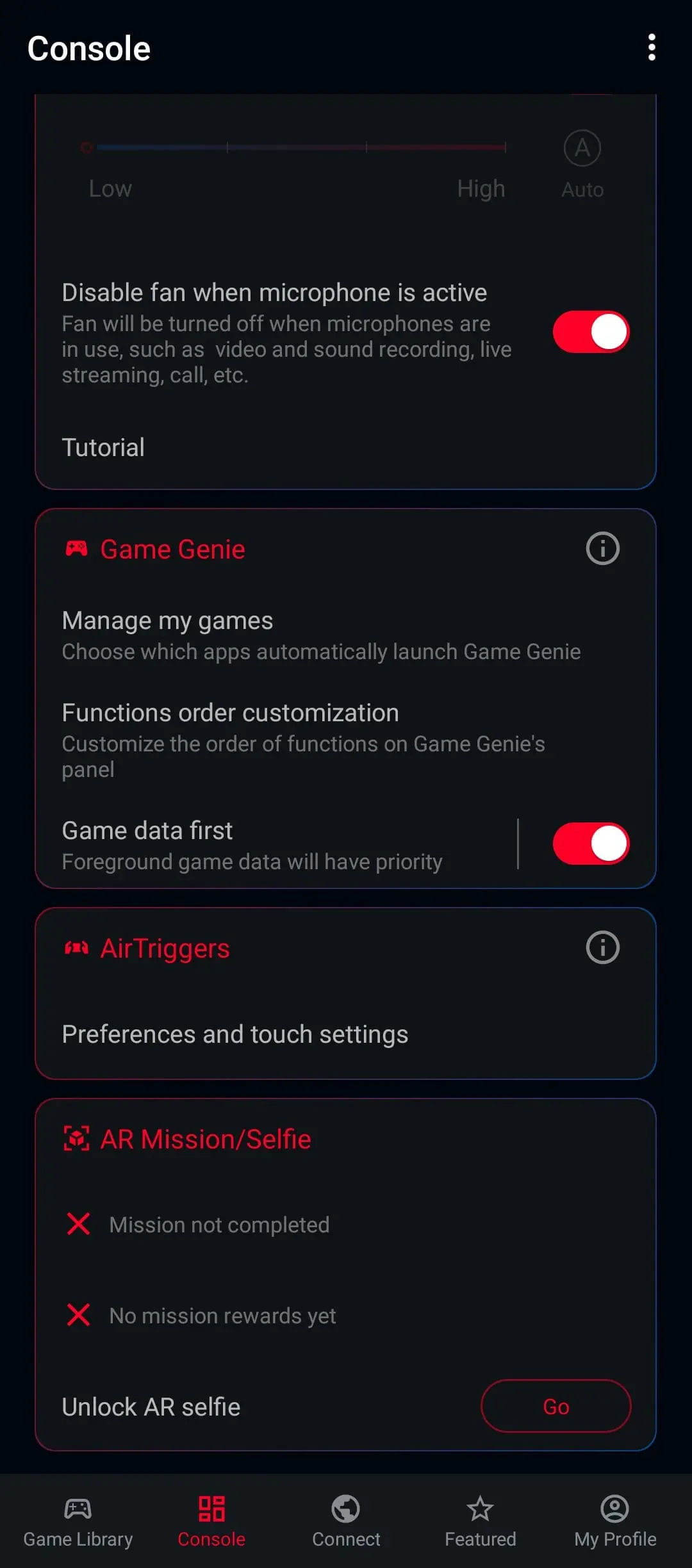Open the fan Tutorial
The height and width of the screenshot is (1568, 692).
click(345, 447)
